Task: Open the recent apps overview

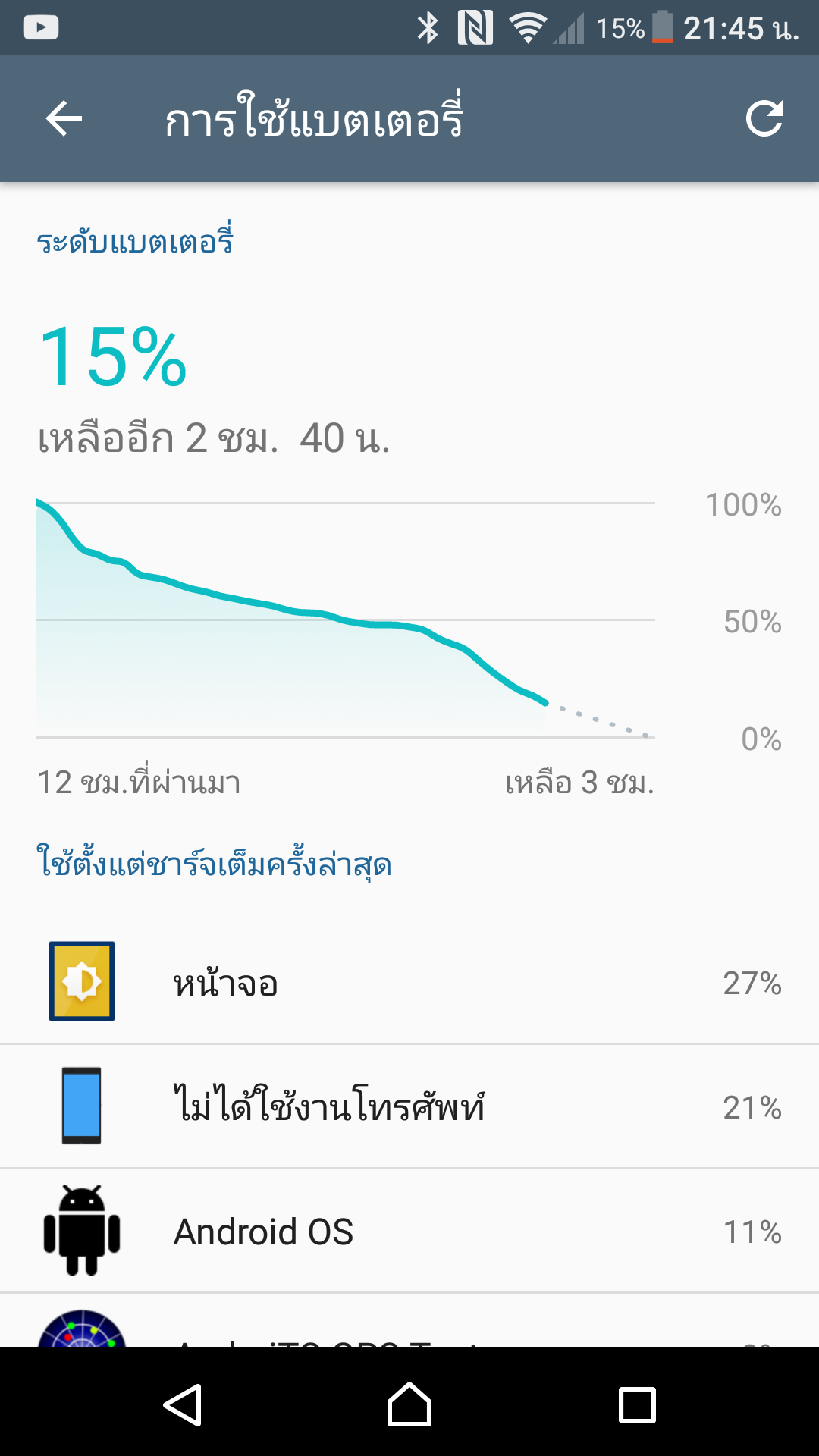Action: [637, 1404]
